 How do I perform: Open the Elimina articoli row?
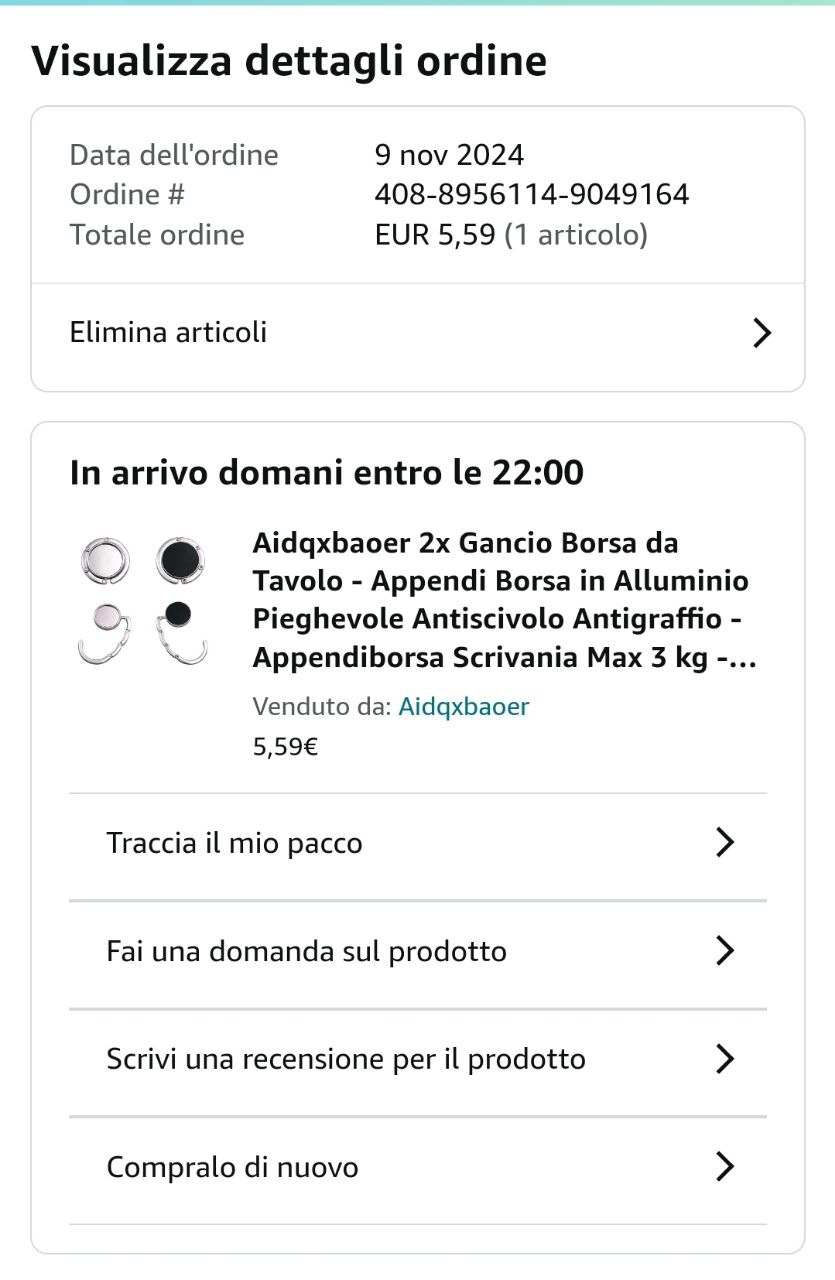pos(417,333)
